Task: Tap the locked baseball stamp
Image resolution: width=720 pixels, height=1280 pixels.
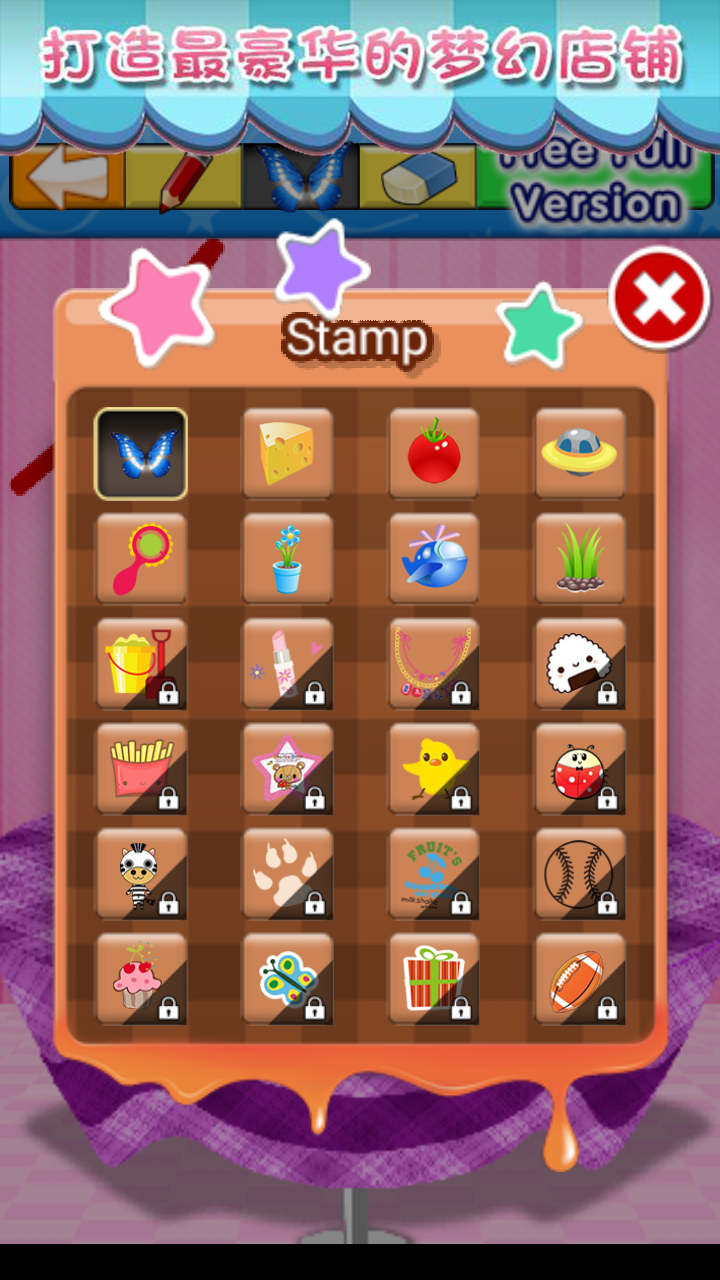Action: (580, 873)
